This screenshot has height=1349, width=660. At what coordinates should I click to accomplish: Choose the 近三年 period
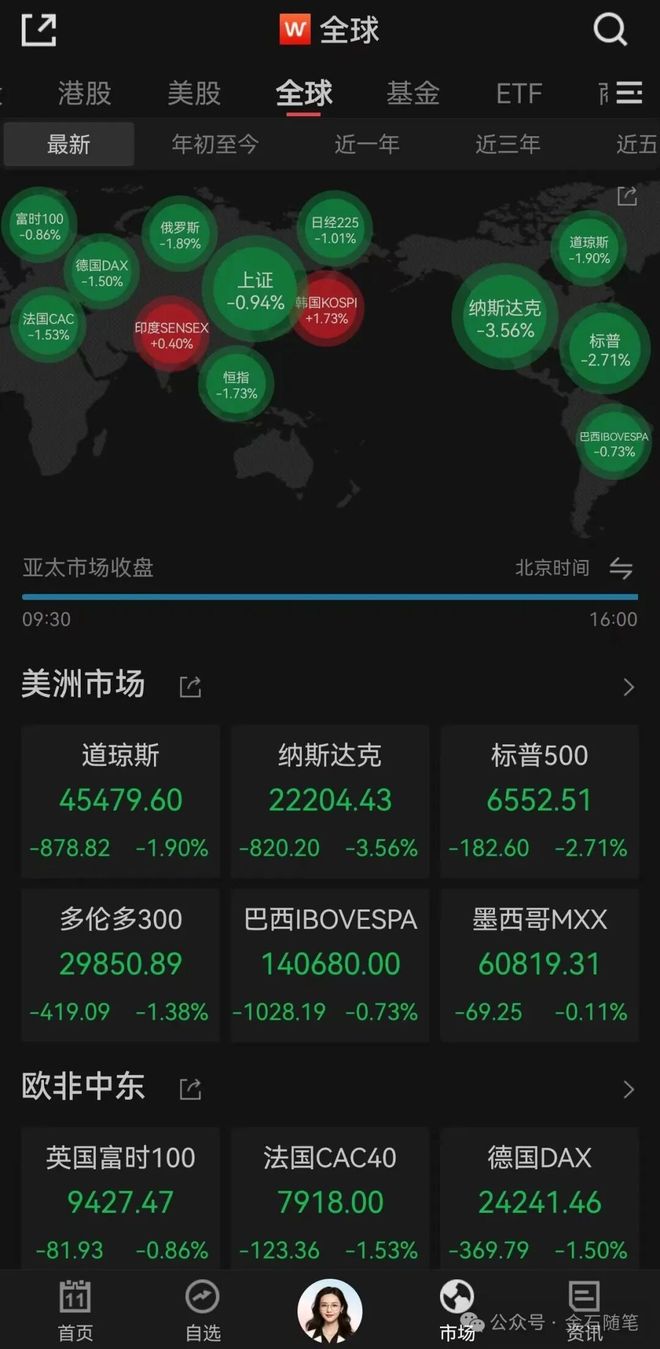point(508,145)
